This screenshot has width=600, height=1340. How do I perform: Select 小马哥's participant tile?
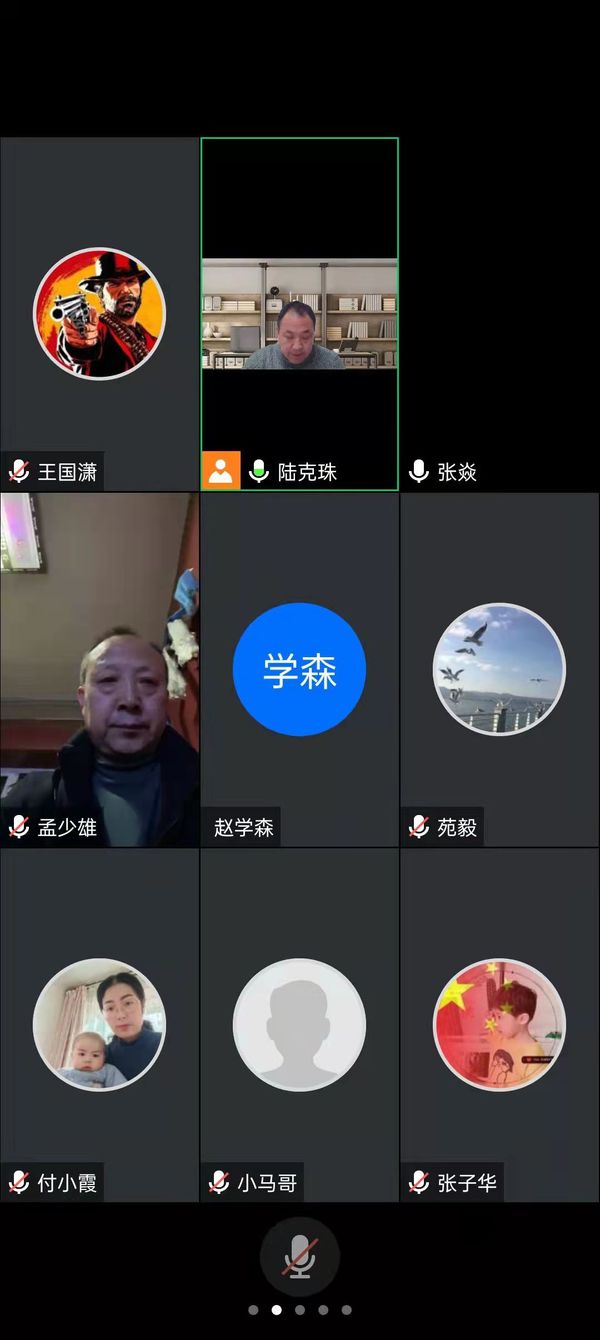pyautogui.click(x=299, y=1024)
